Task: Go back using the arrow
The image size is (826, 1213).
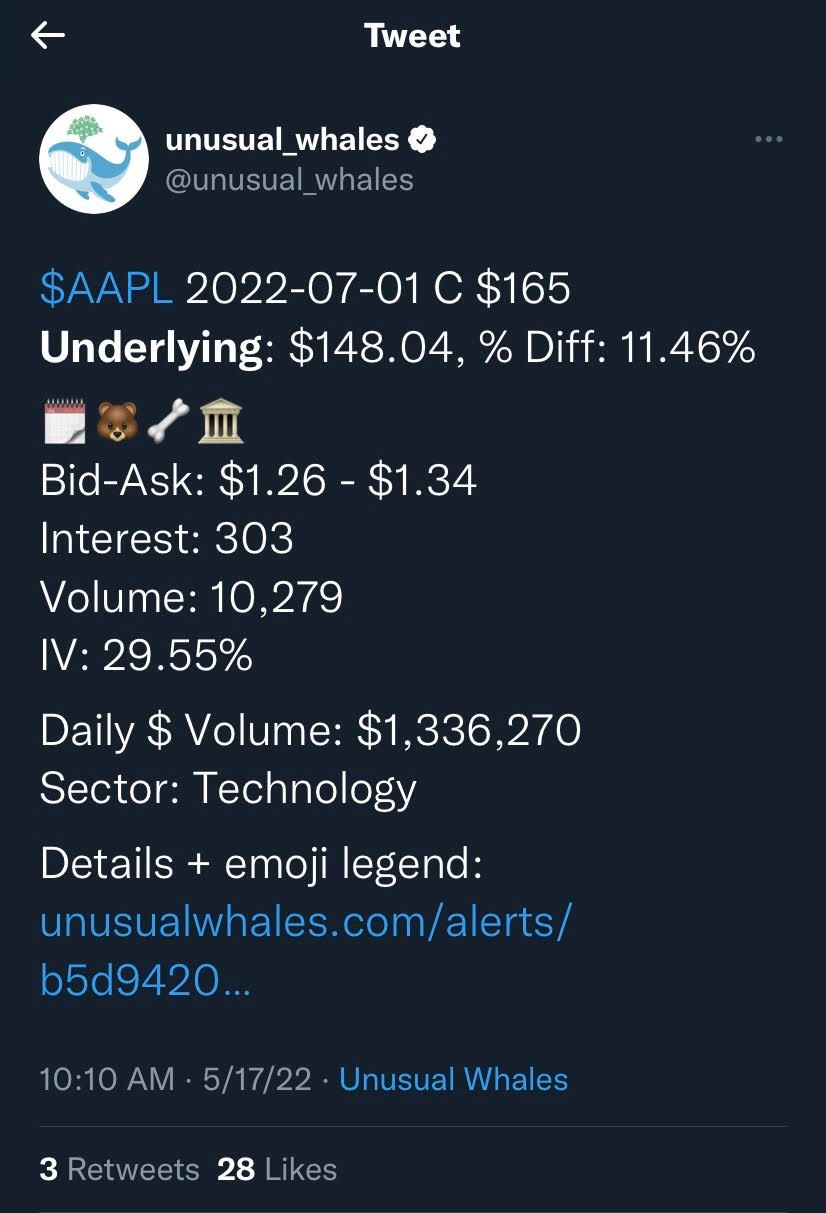Action: (x=47, y=36)
